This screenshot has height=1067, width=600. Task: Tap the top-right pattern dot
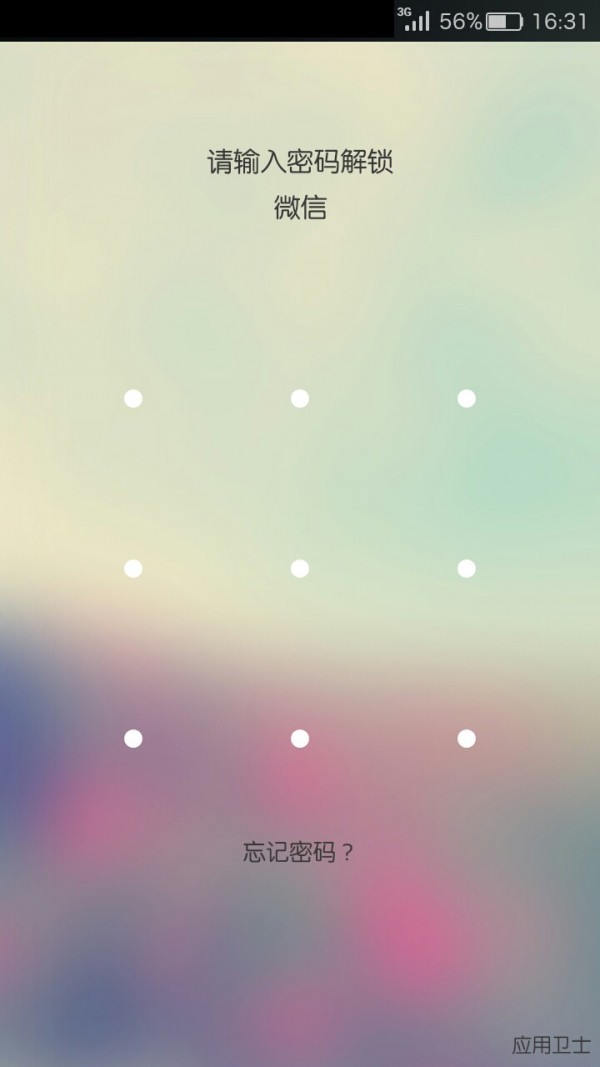click(467, 399)
